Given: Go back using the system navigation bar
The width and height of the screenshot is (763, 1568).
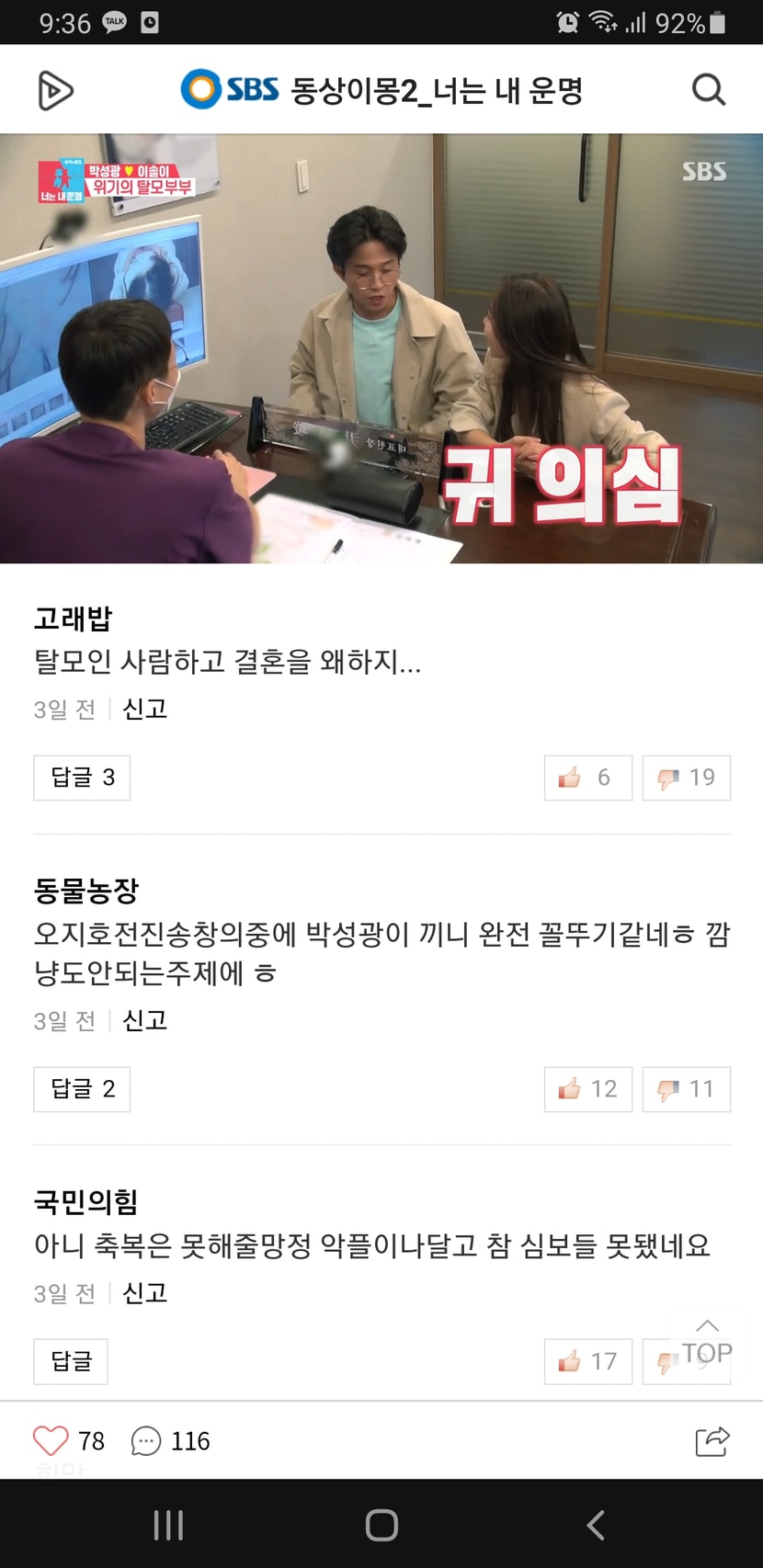Looking at the screenshot, I should click(x=595, y=1525).
